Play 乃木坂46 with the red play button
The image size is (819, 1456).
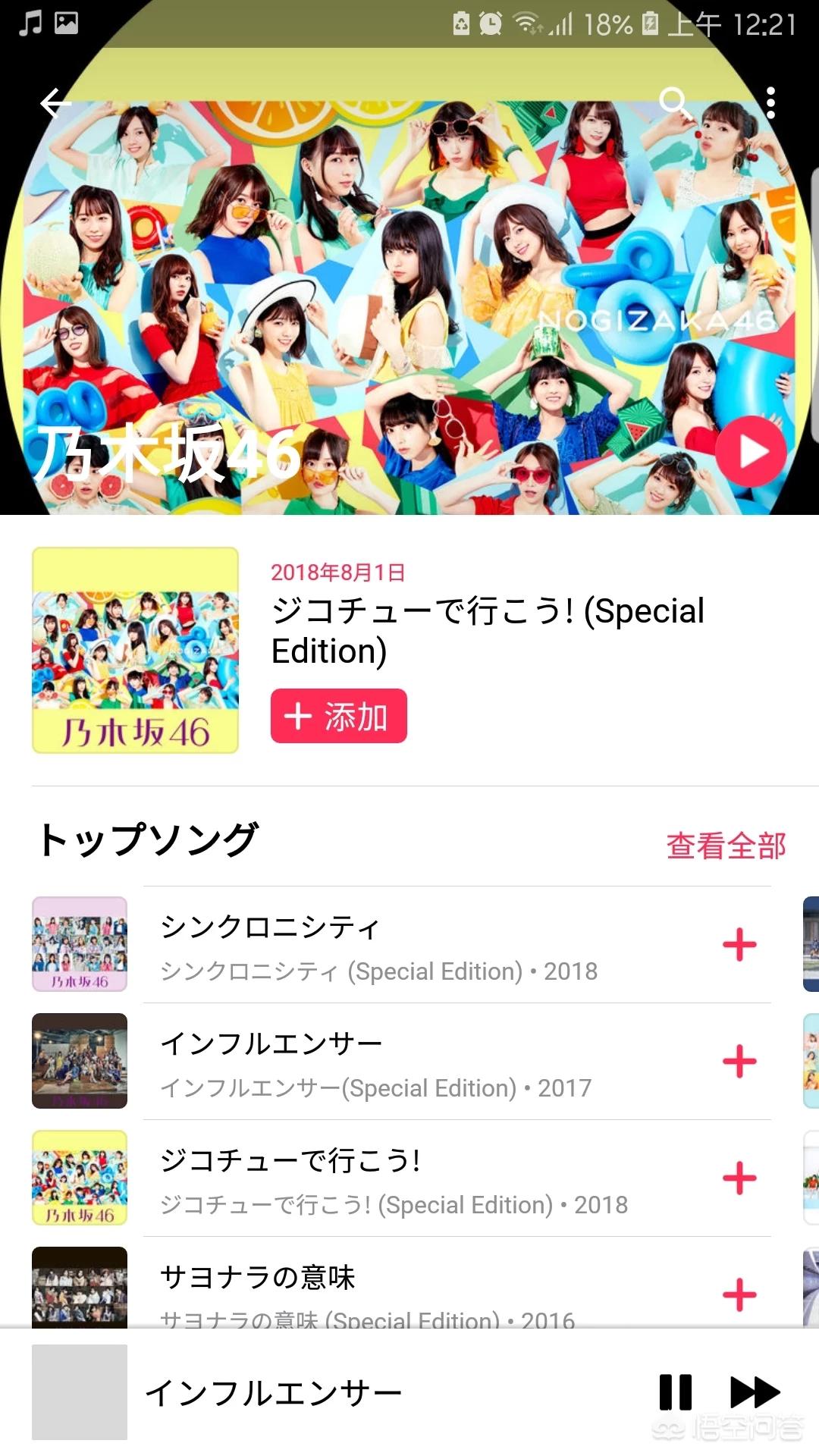click(x=751, y=451)
